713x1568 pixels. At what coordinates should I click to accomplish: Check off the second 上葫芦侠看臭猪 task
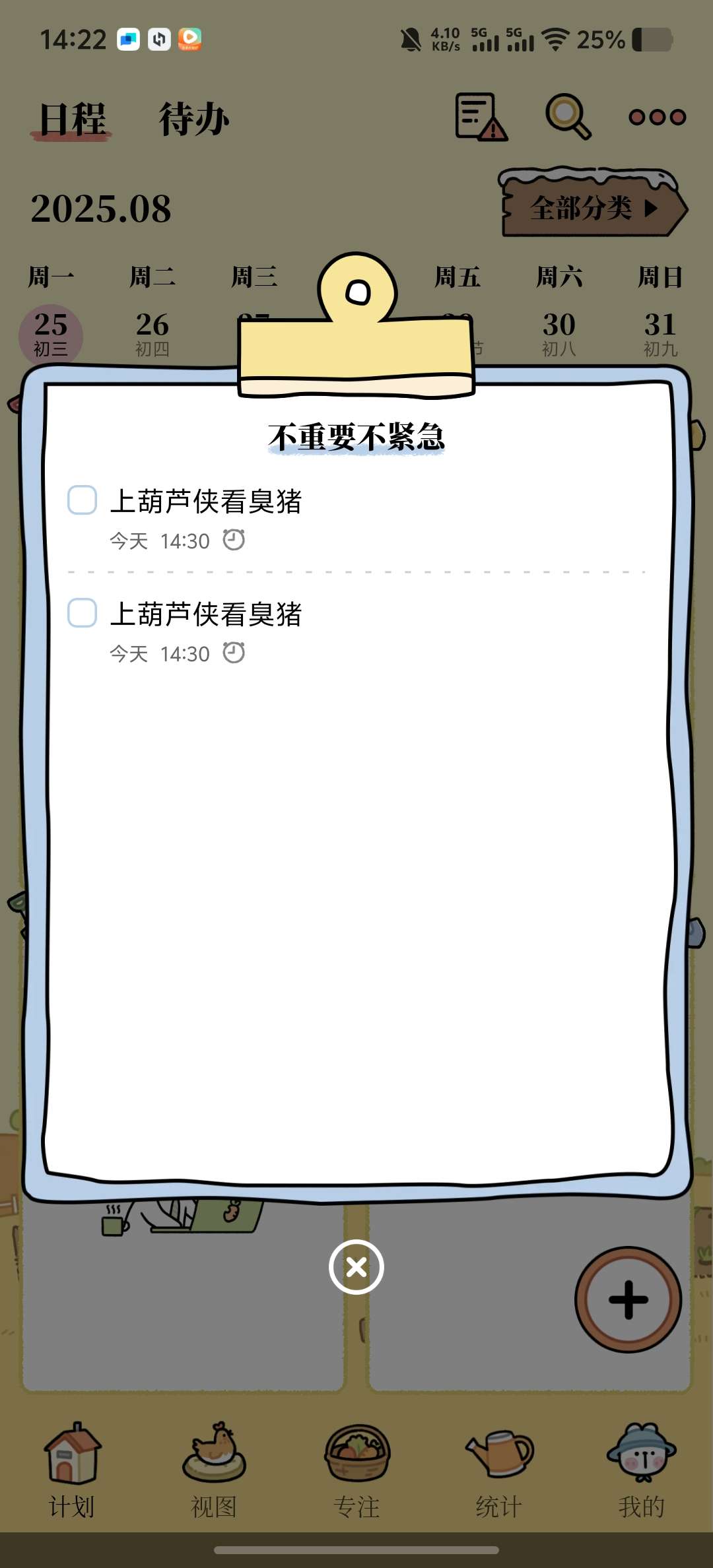(x=83, y=613)
